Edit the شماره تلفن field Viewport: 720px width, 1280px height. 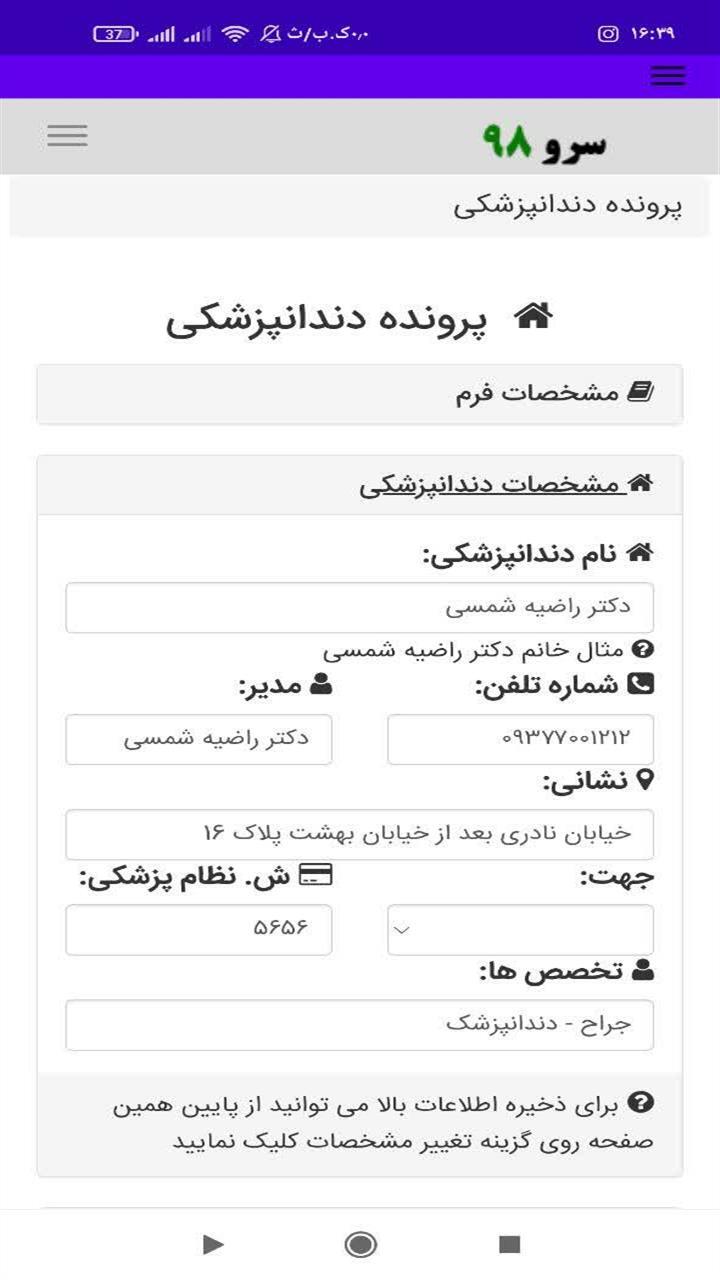click(x=520, y=739)
